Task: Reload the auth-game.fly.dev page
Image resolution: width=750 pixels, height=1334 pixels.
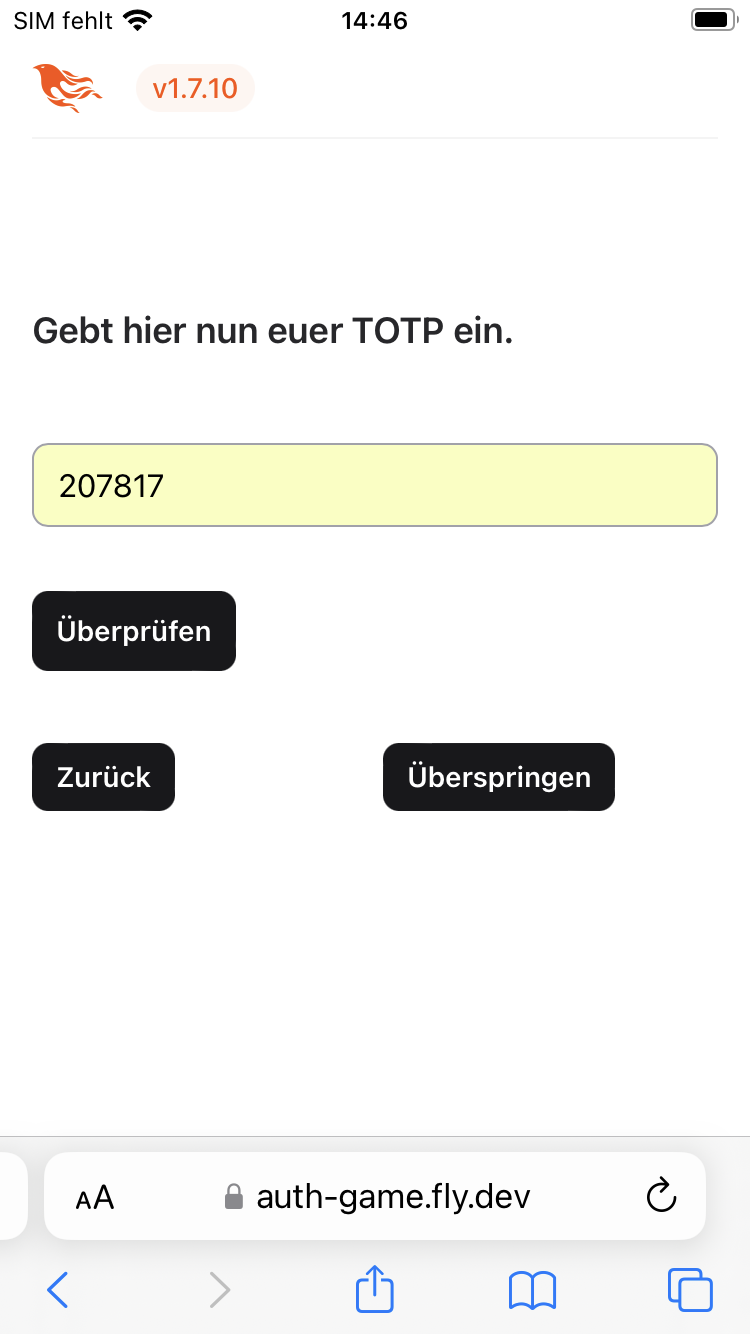Action: click(661, 1196)
